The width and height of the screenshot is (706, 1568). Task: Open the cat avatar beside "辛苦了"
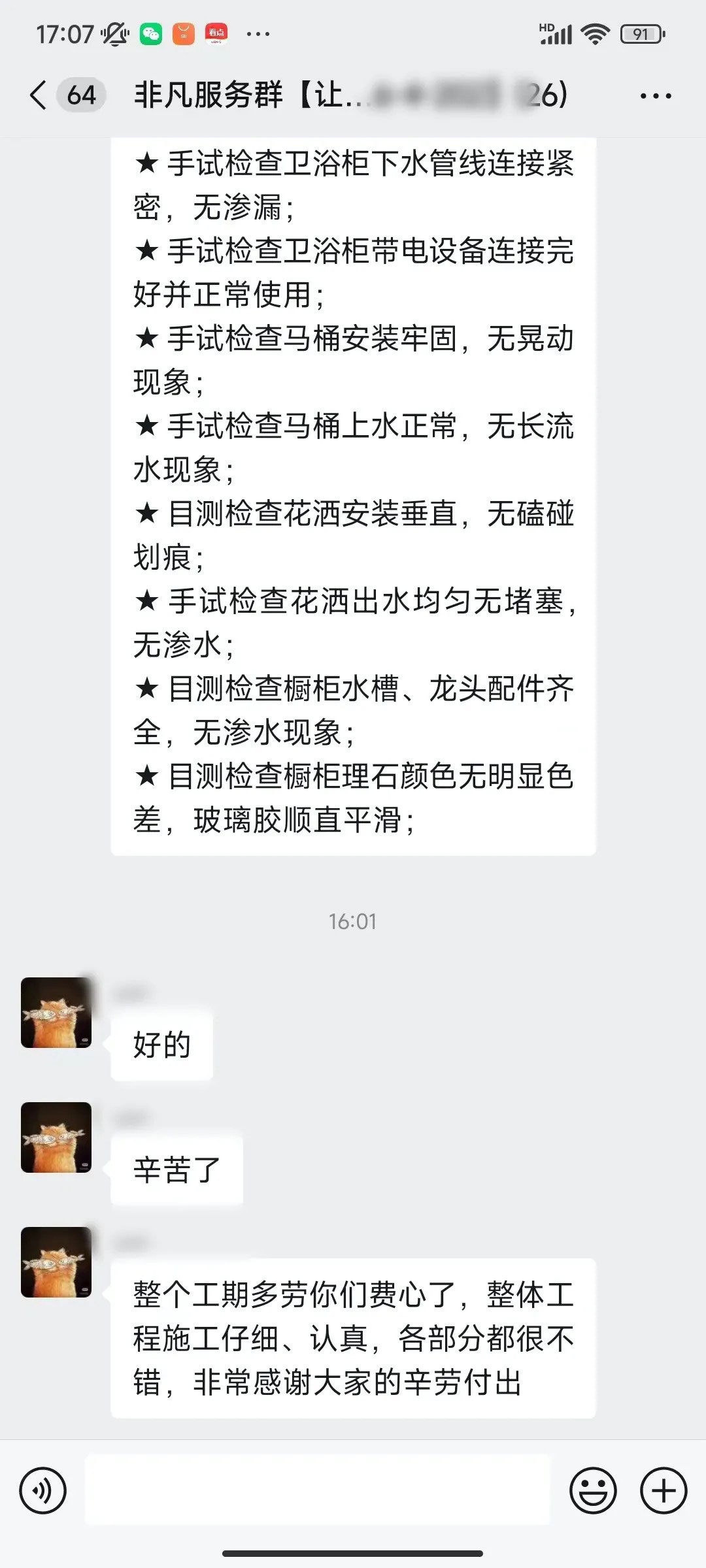56,1137
